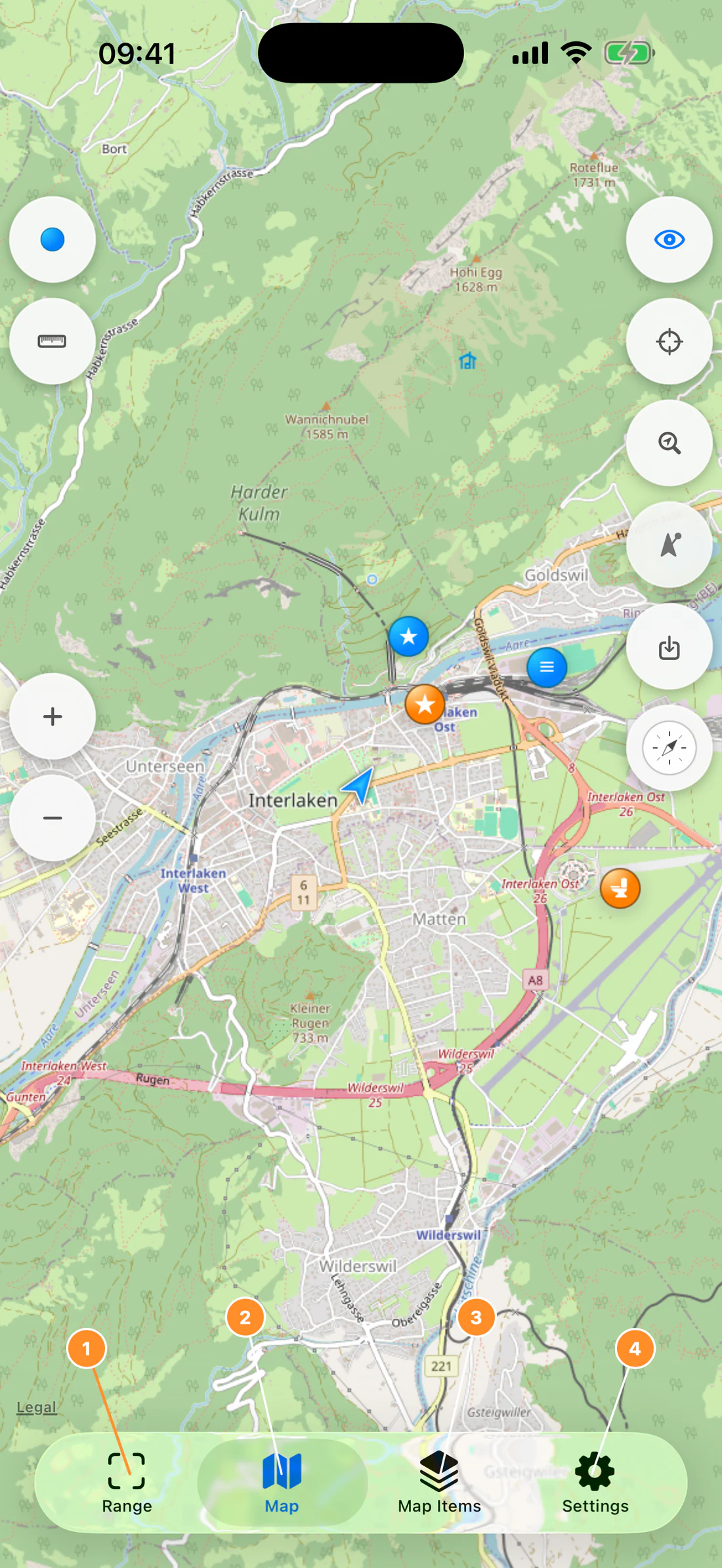Open the map search magnifier
Screen dimensions: 722x1568
pos(669,443)
